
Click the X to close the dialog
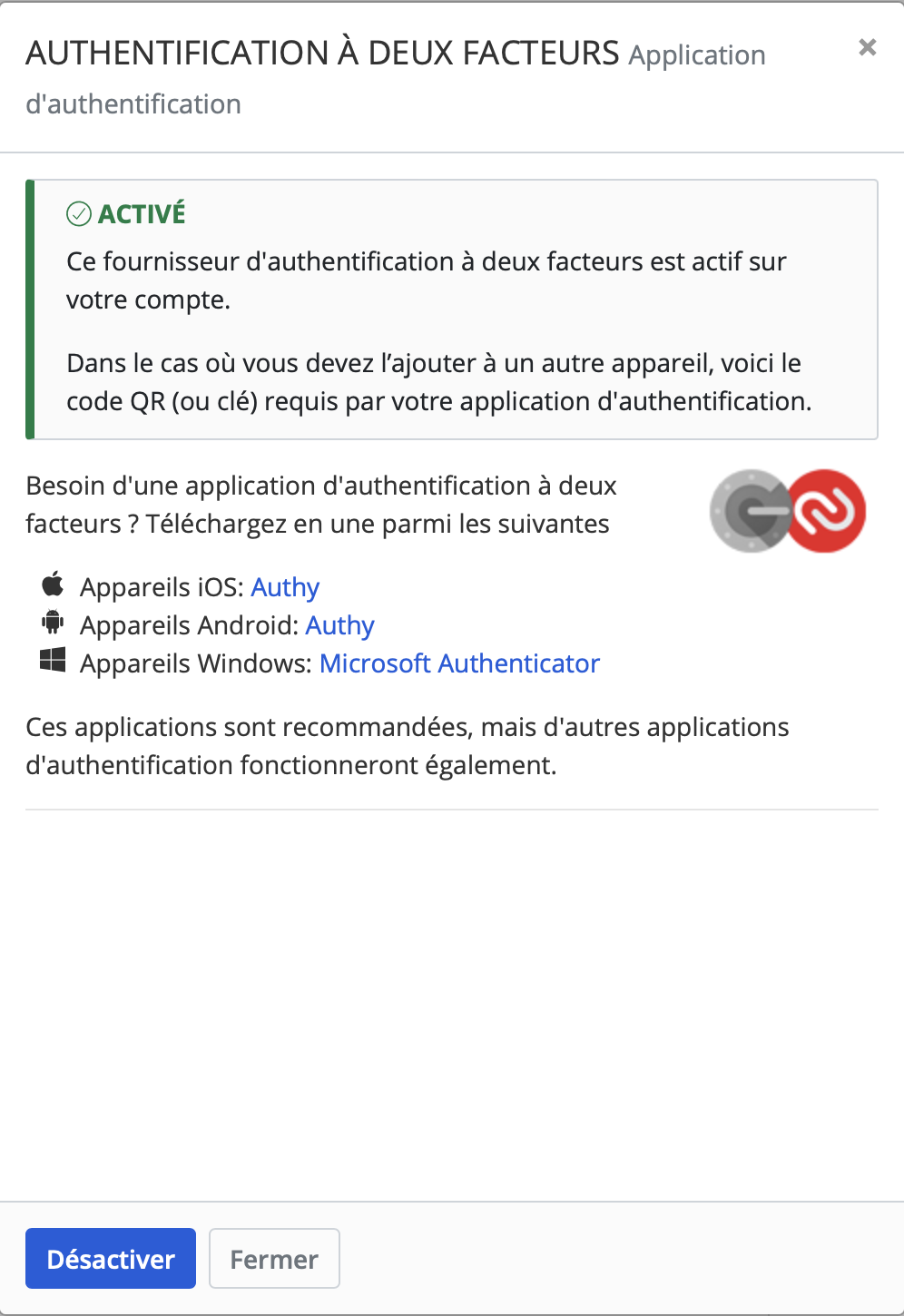coord(870,47)
